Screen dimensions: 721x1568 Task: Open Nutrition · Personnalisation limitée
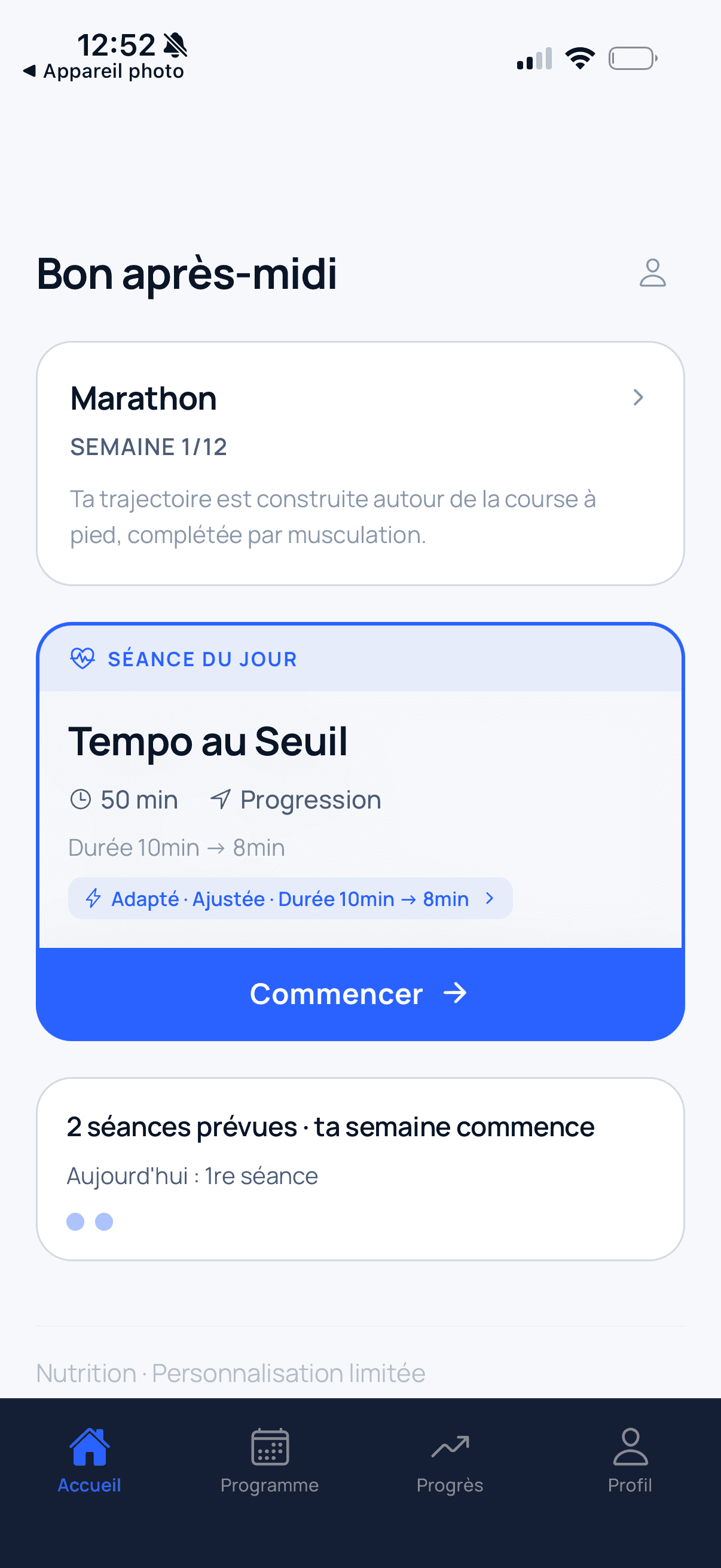tap(231, 1373)
